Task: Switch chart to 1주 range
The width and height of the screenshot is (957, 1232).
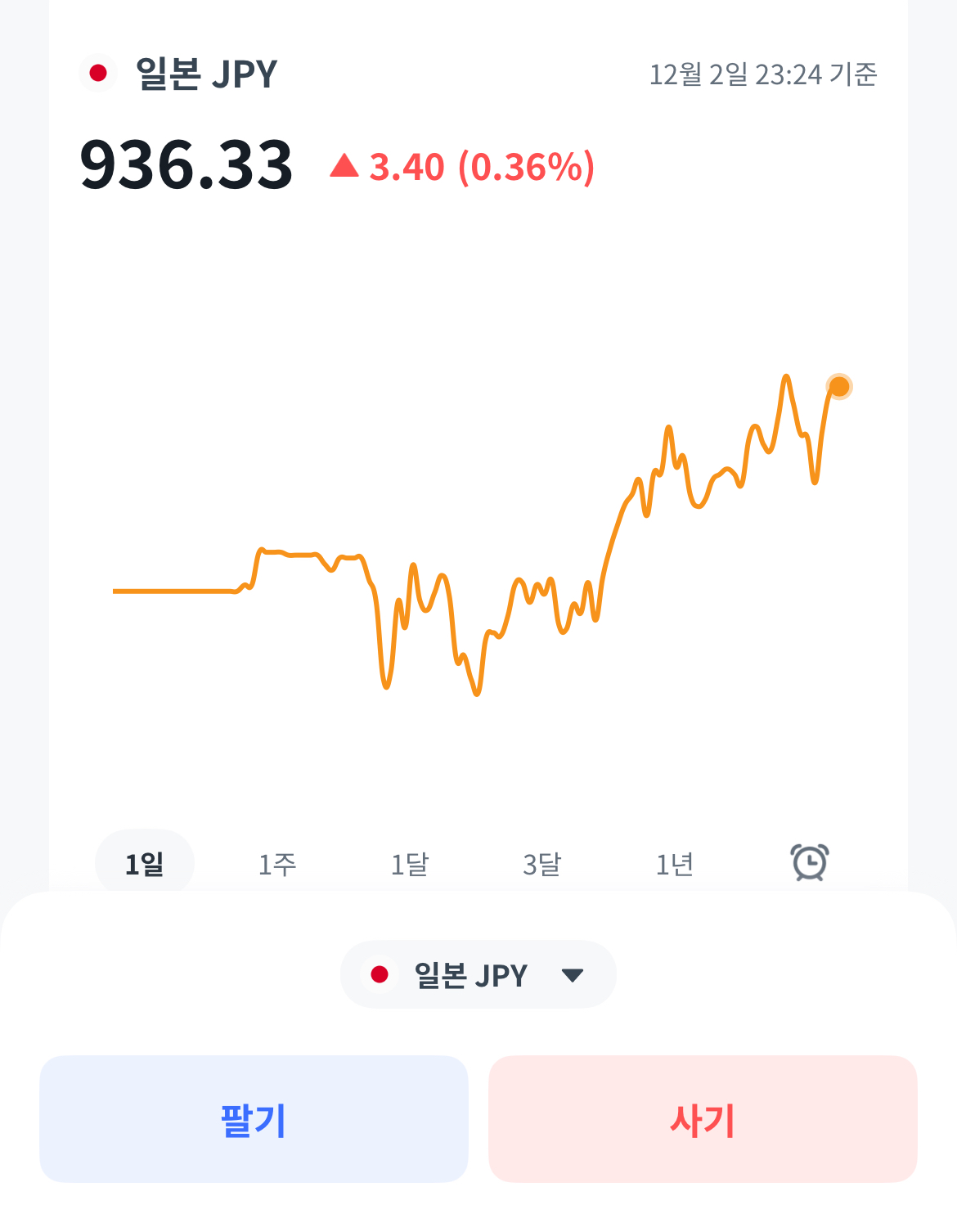Action: (x=277, y=864)
